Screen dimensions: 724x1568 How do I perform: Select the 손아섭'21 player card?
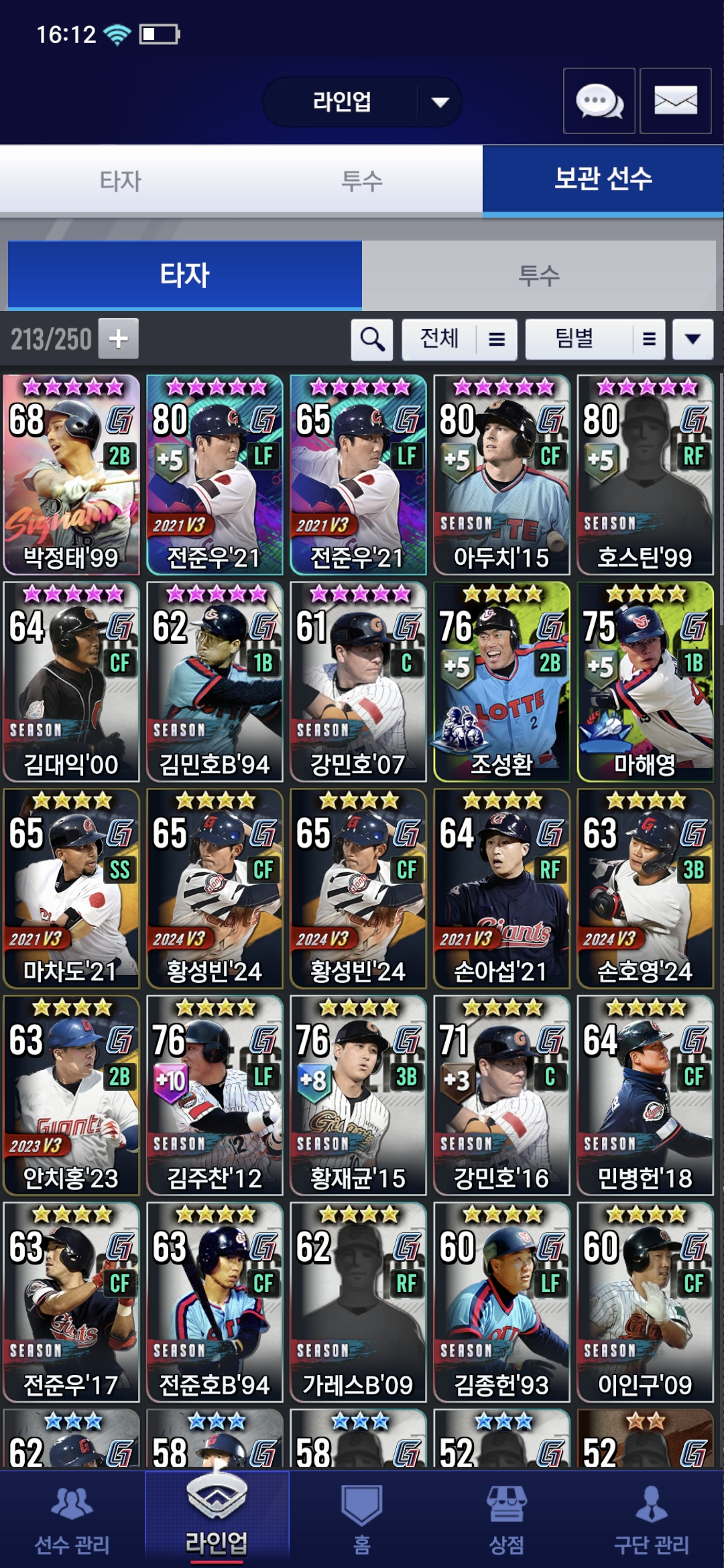click(501, 888)
